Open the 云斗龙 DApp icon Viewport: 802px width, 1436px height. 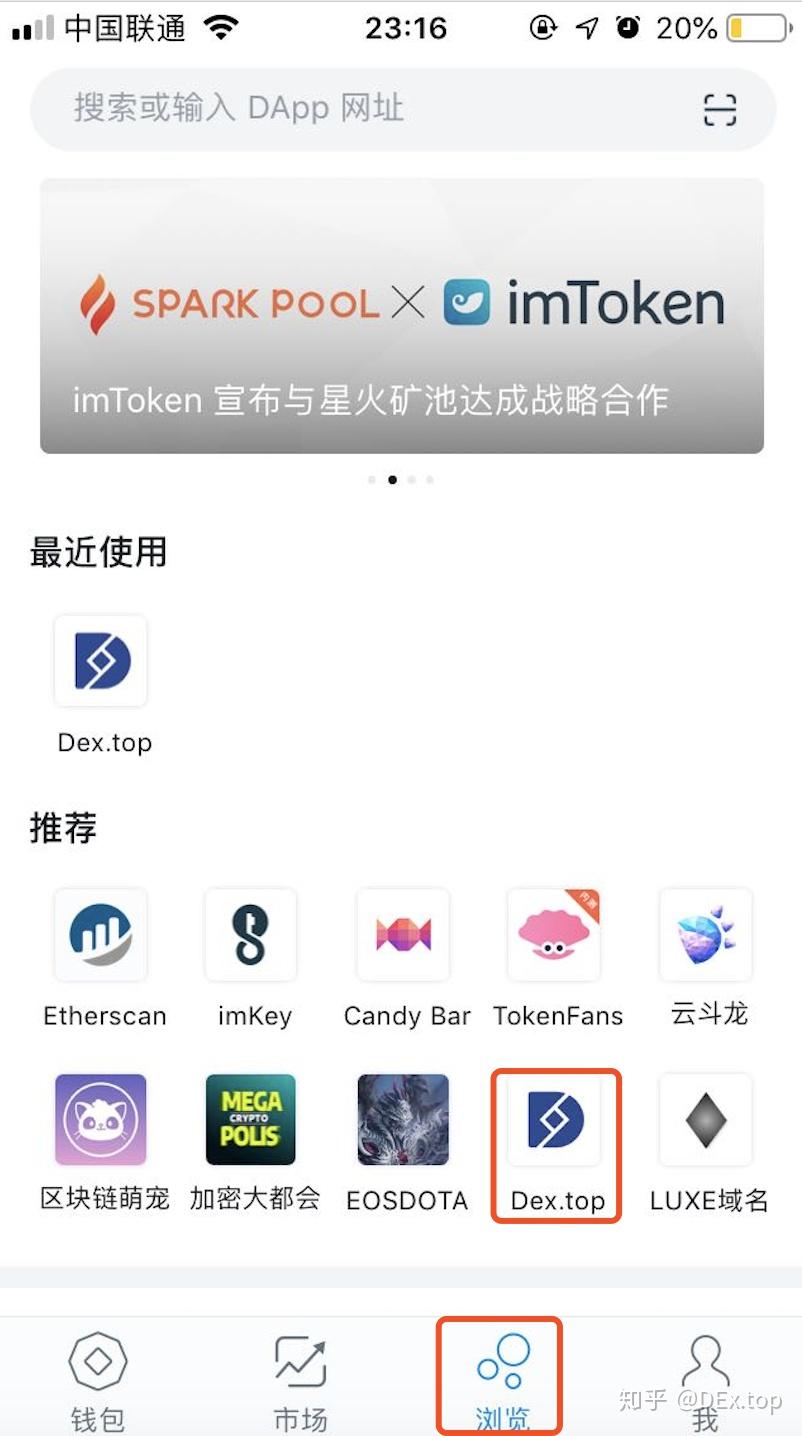(x=705, y=934)
